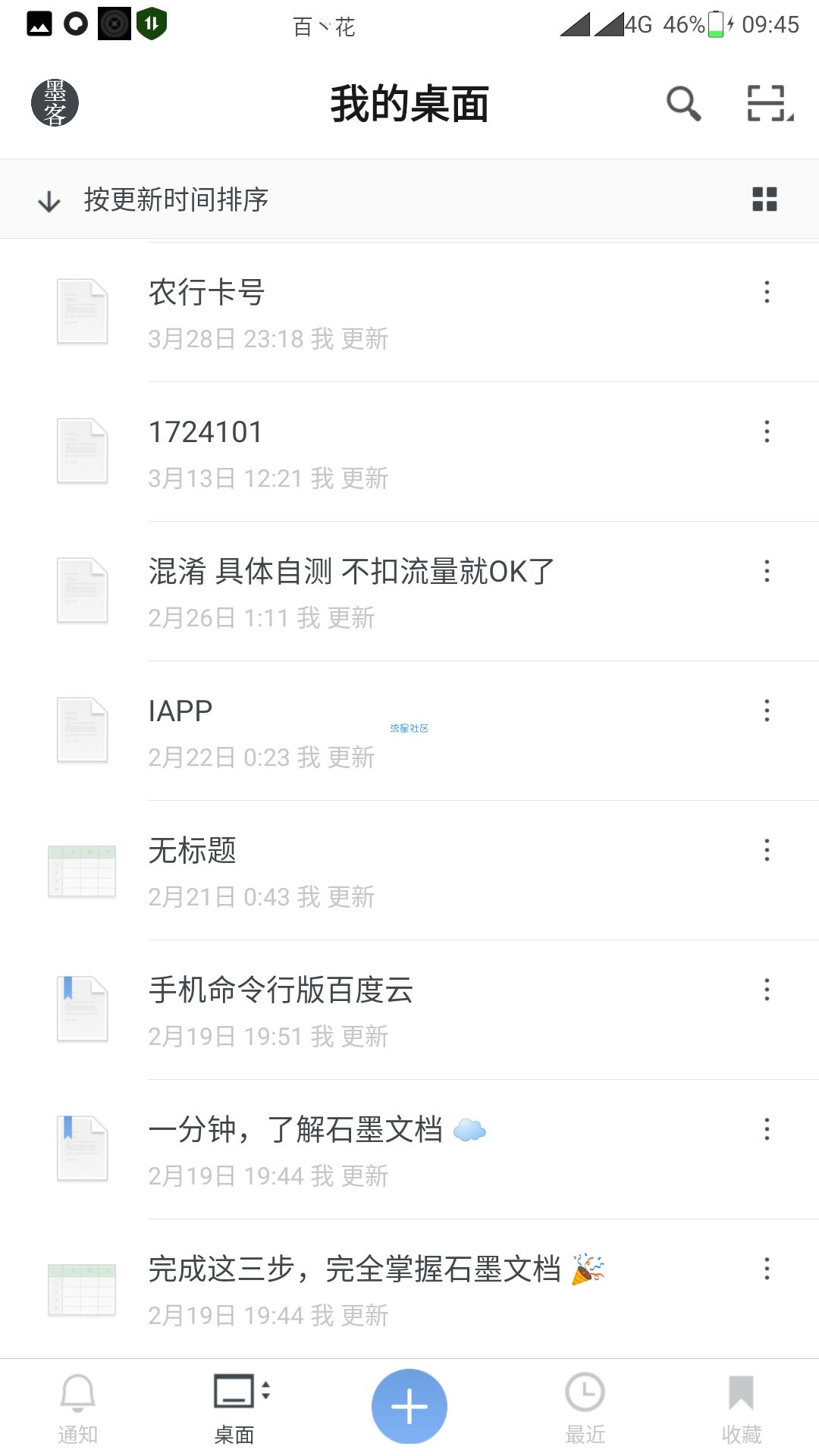Open the 农行卡号 document
Image resolution: width=819 pixels, height=1456 pixels.
409,312
